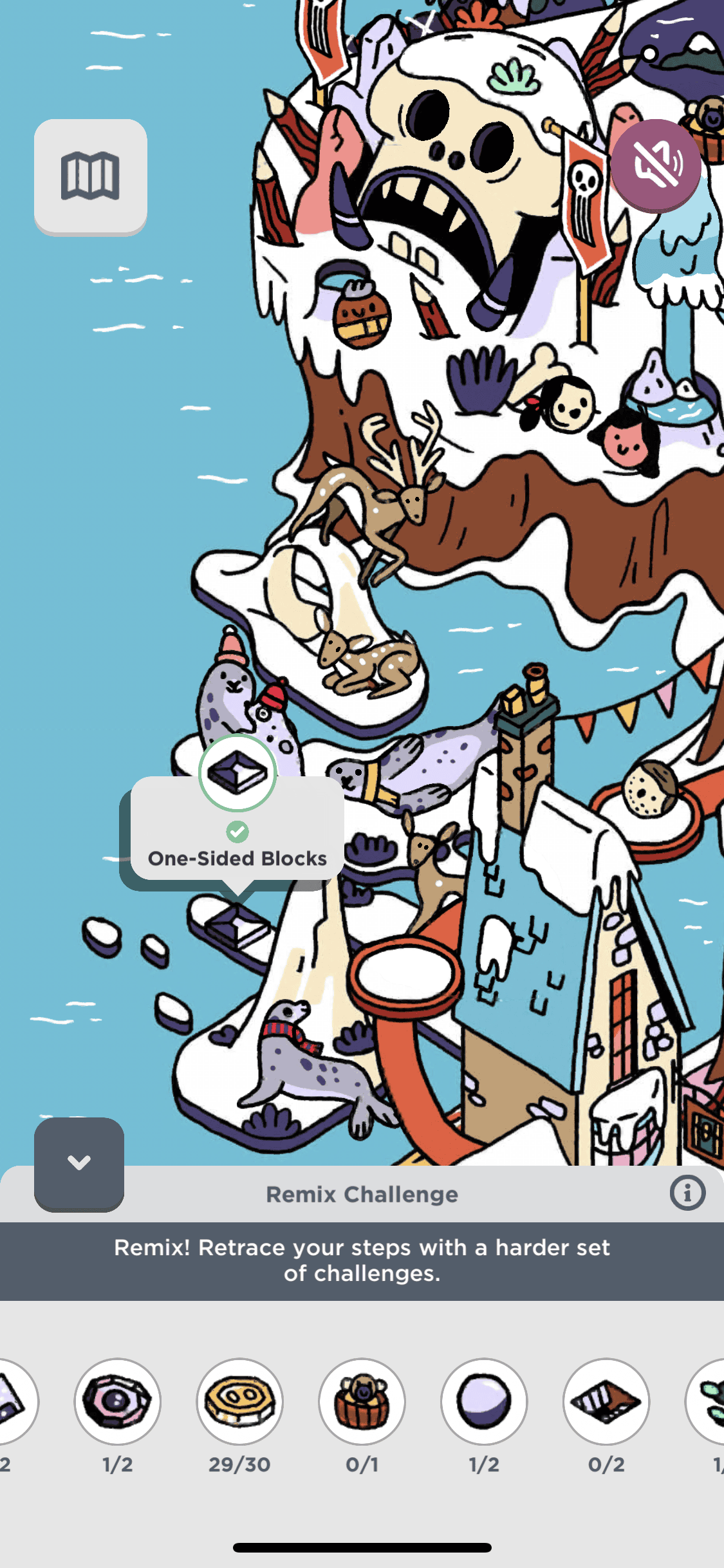724x1568 pixels.
Task: Collapse the Remix Challenge panel
Action: (x=79, y=1164)
